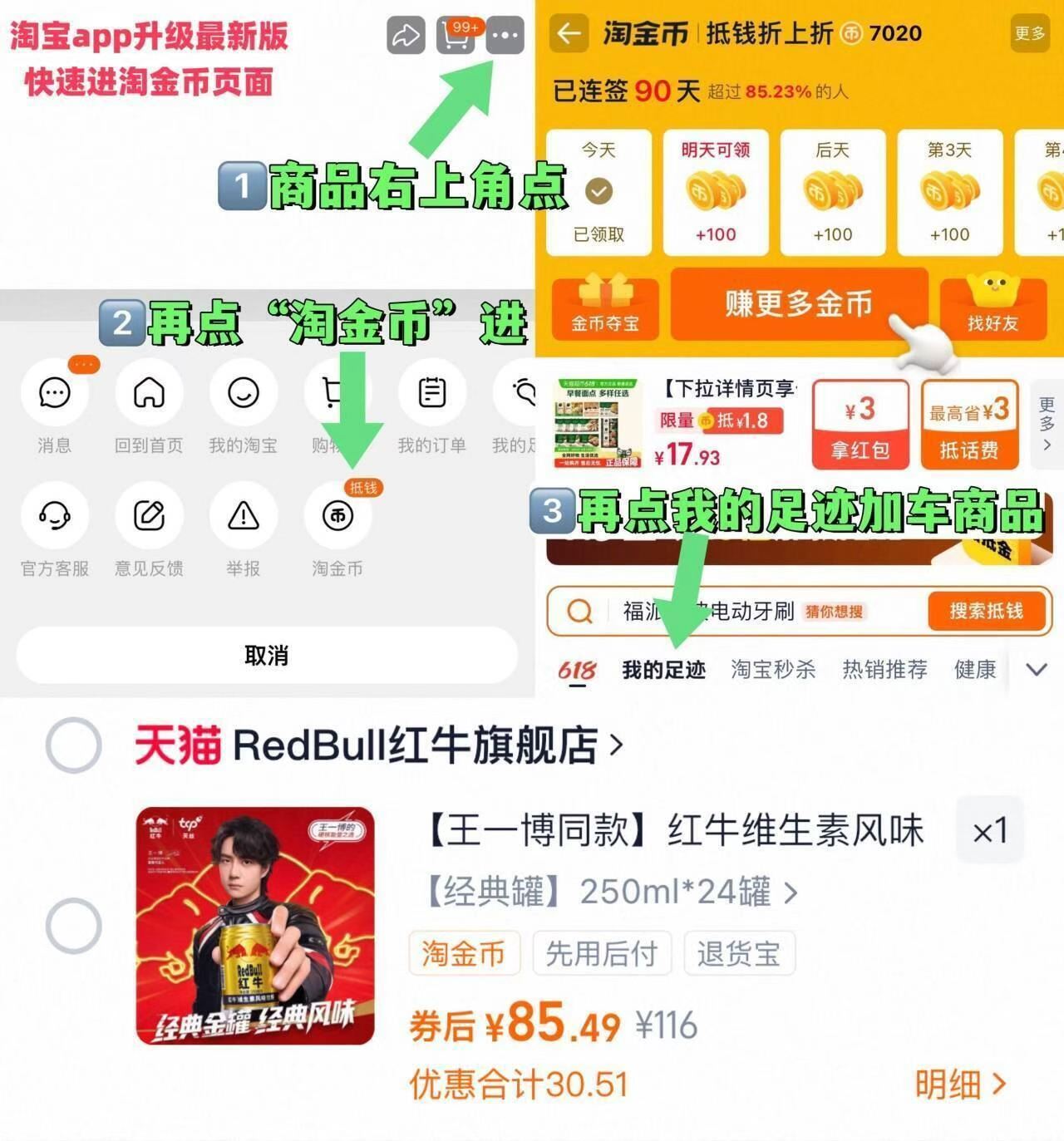Switch to the 热销推荐 tab
Viewport: 1064px width, 1141px height.
(885, 669)
